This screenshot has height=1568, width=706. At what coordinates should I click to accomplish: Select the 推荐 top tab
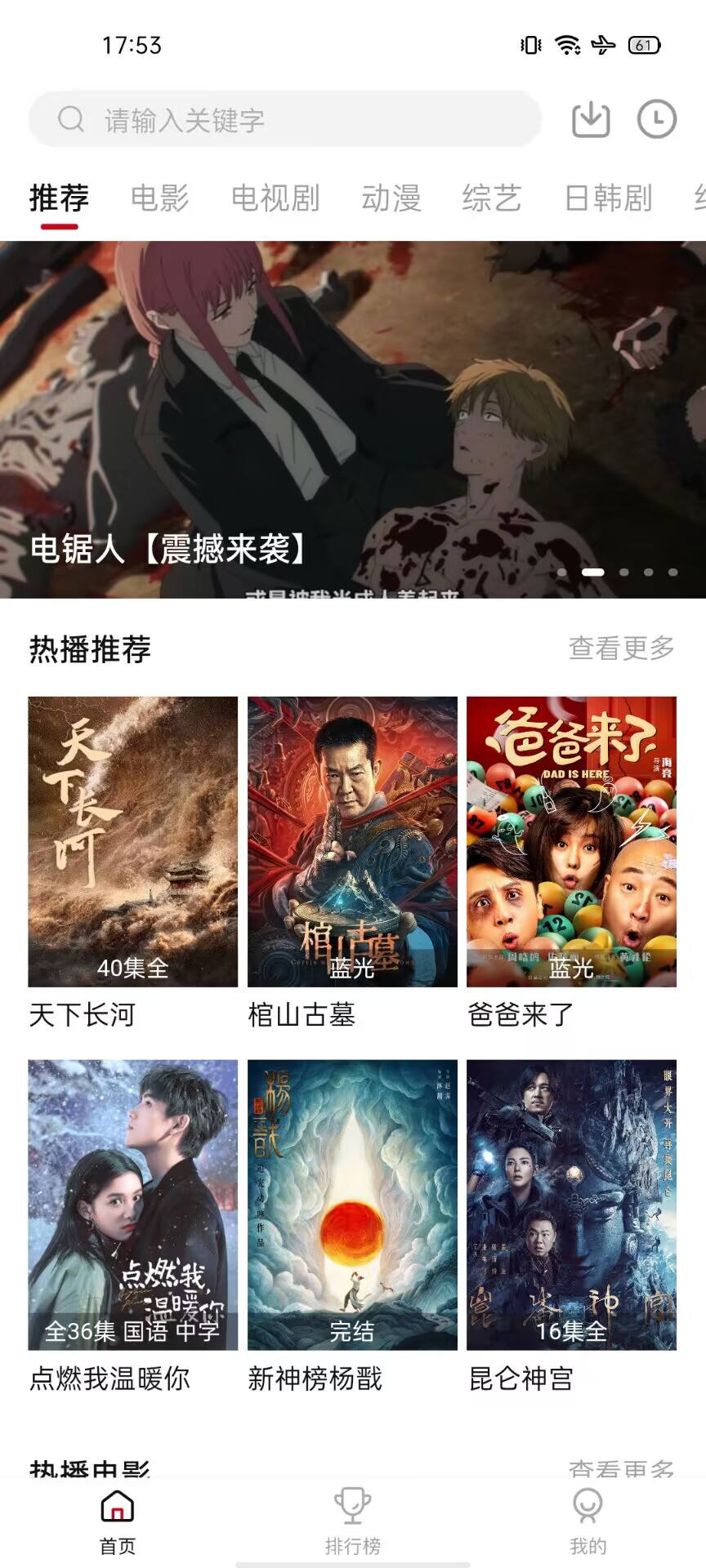click(x=59, y=198)
